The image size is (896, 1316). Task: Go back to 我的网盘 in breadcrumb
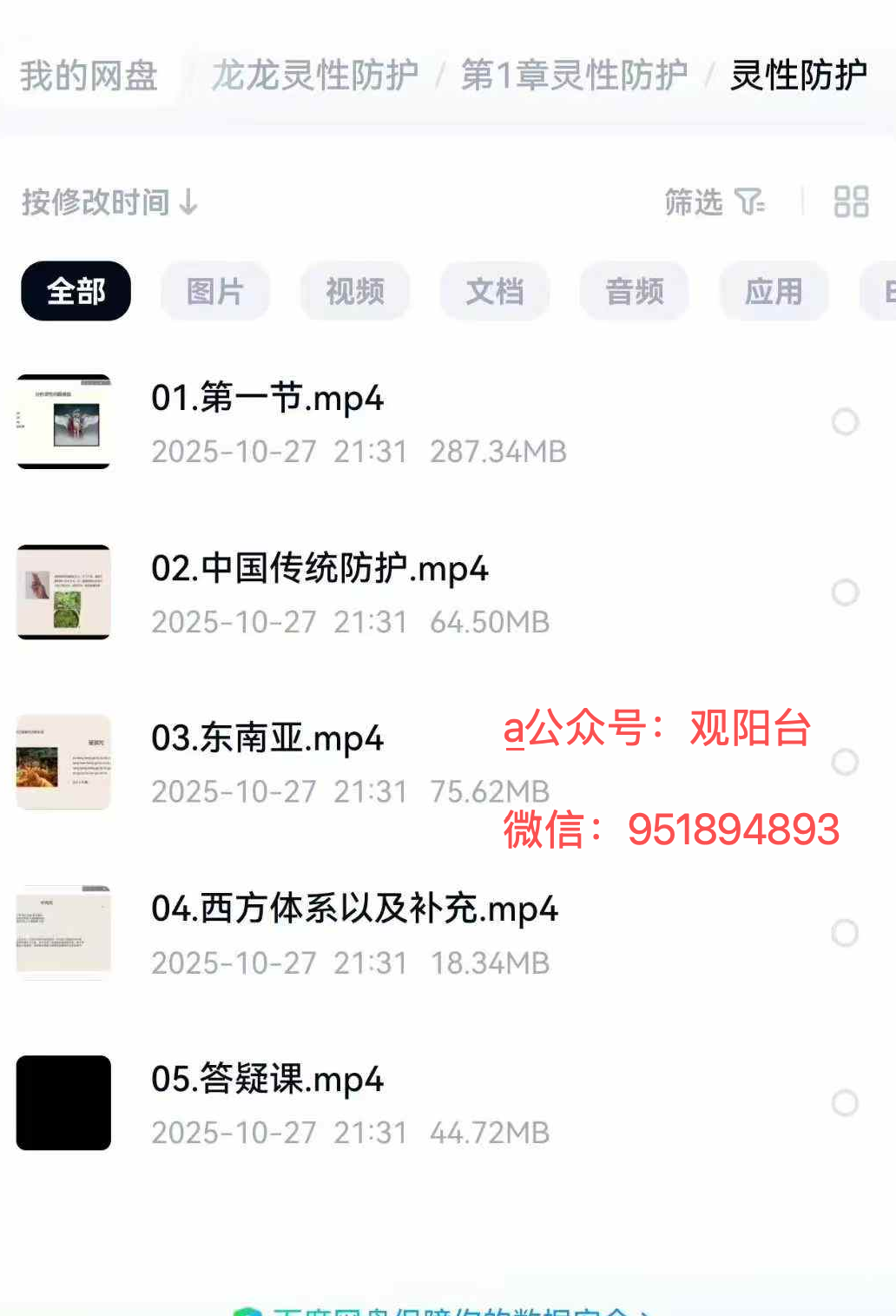click(x=89, y=76)
